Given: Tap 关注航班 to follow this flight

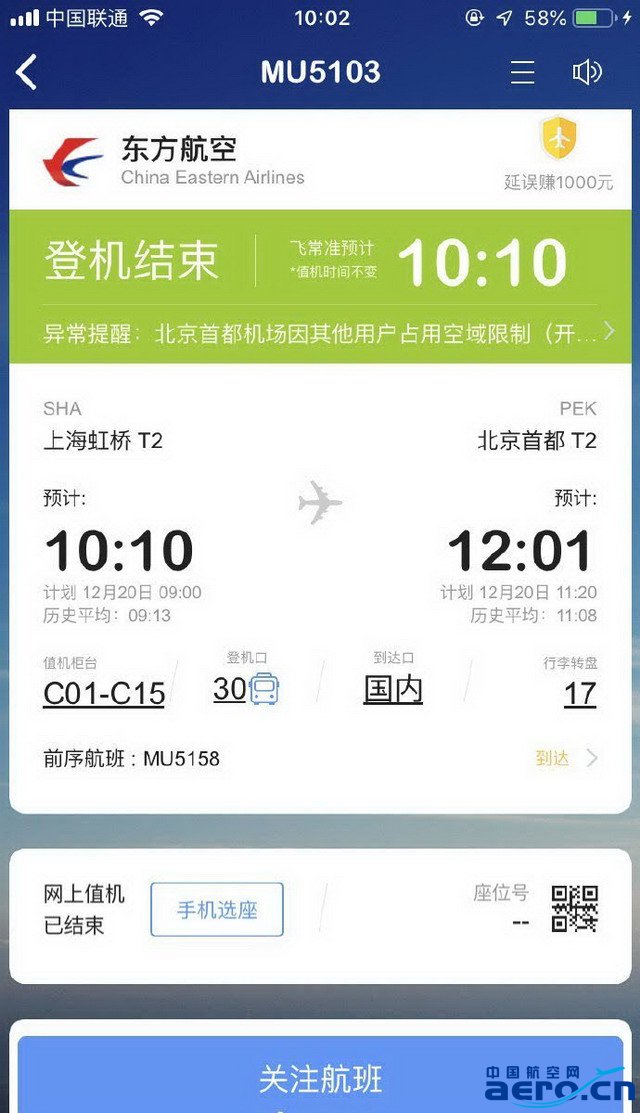Looking at the screenshot, I should tap(320, 1078).
